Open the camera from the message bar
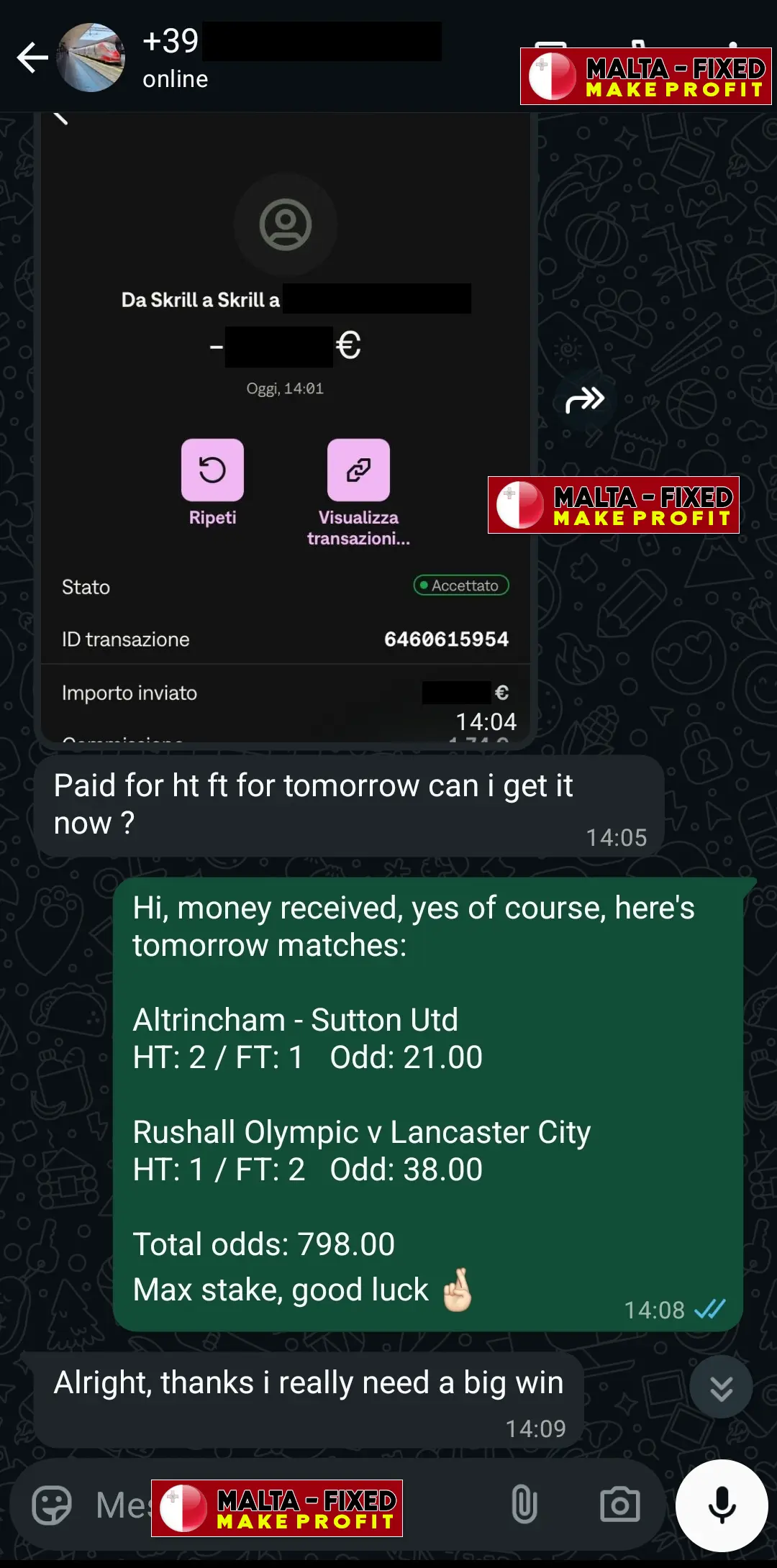The width and height of the screenshot is (777, 1568). (x=619, y=1505)
